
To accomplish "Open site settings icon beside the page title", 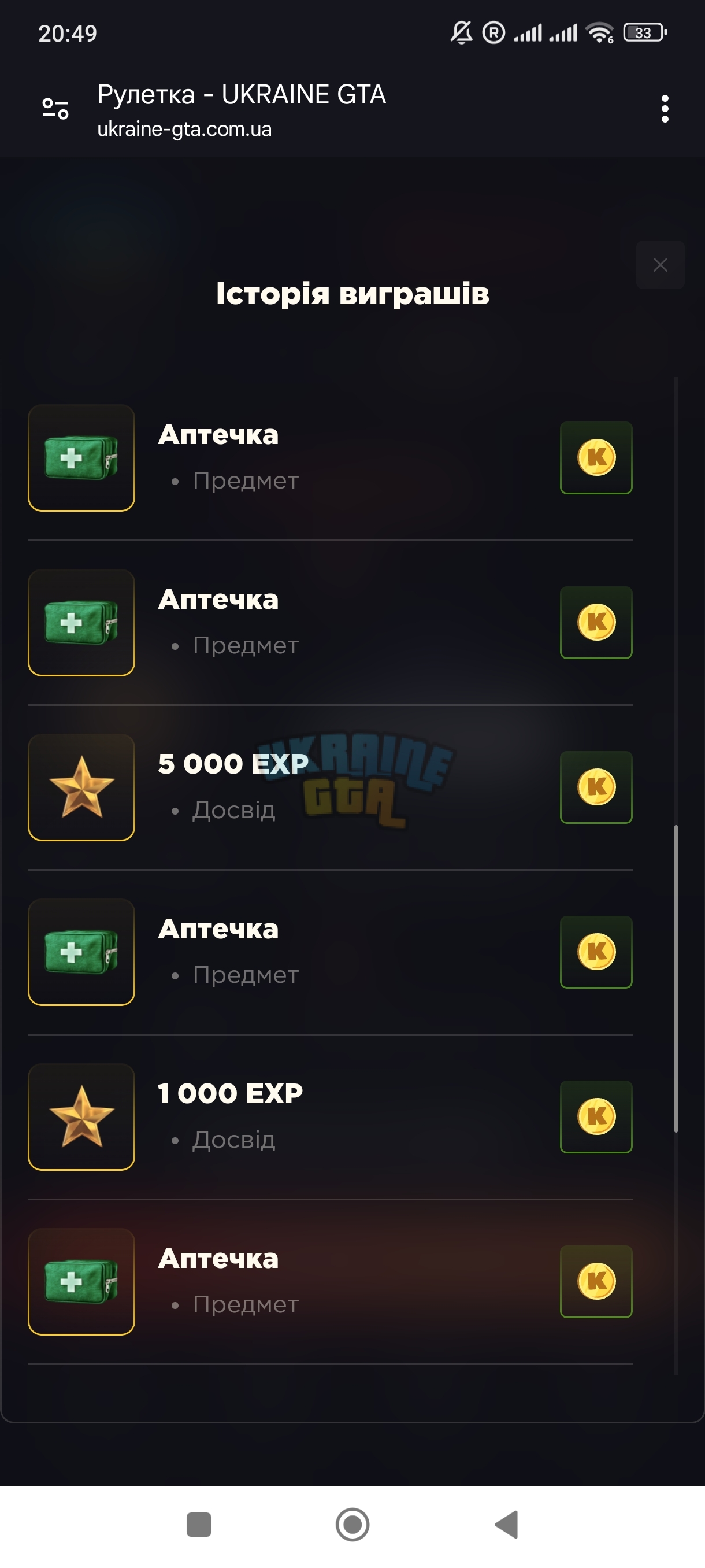I will tap(55, 109).
